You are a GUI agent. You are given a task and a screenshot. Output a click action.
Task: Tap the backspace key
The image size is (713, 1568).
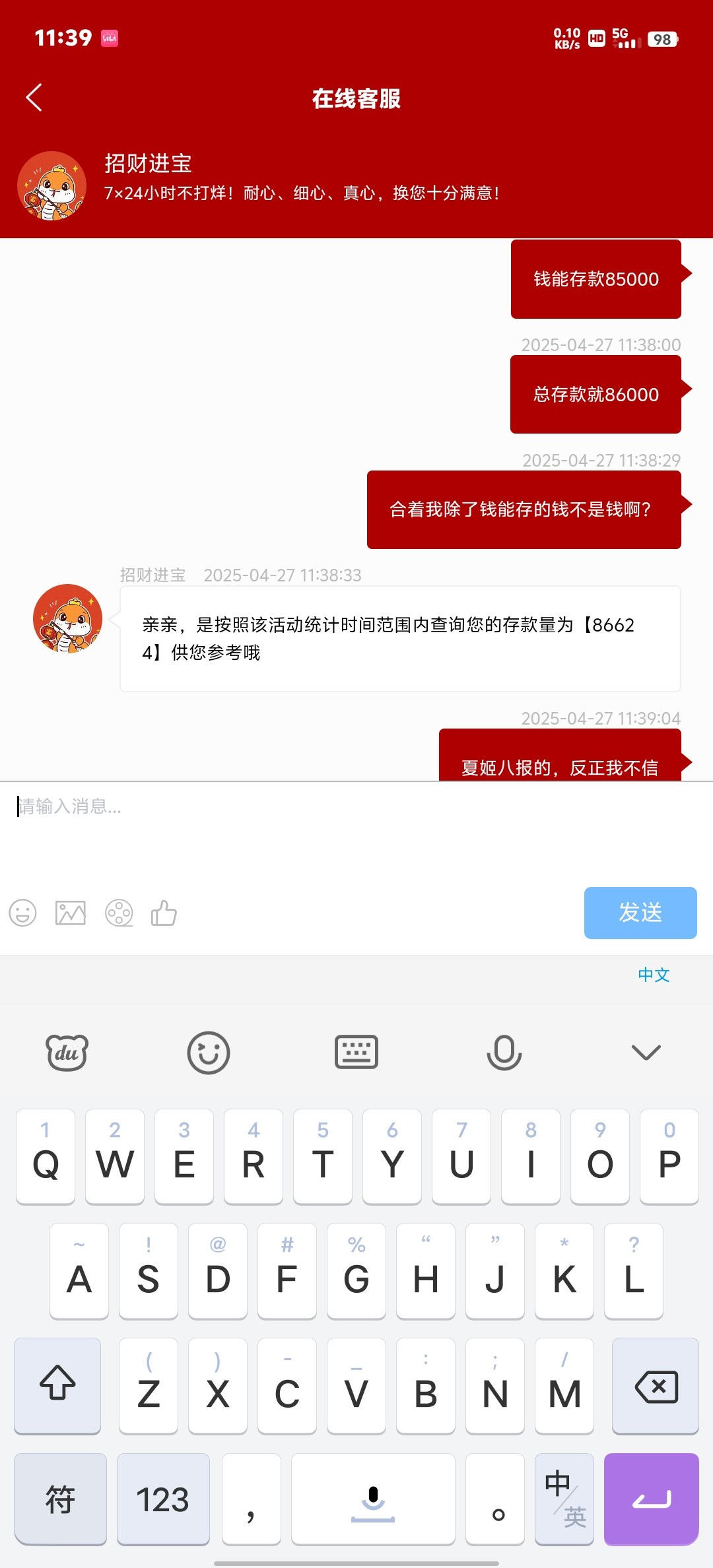pos(655,1386)
